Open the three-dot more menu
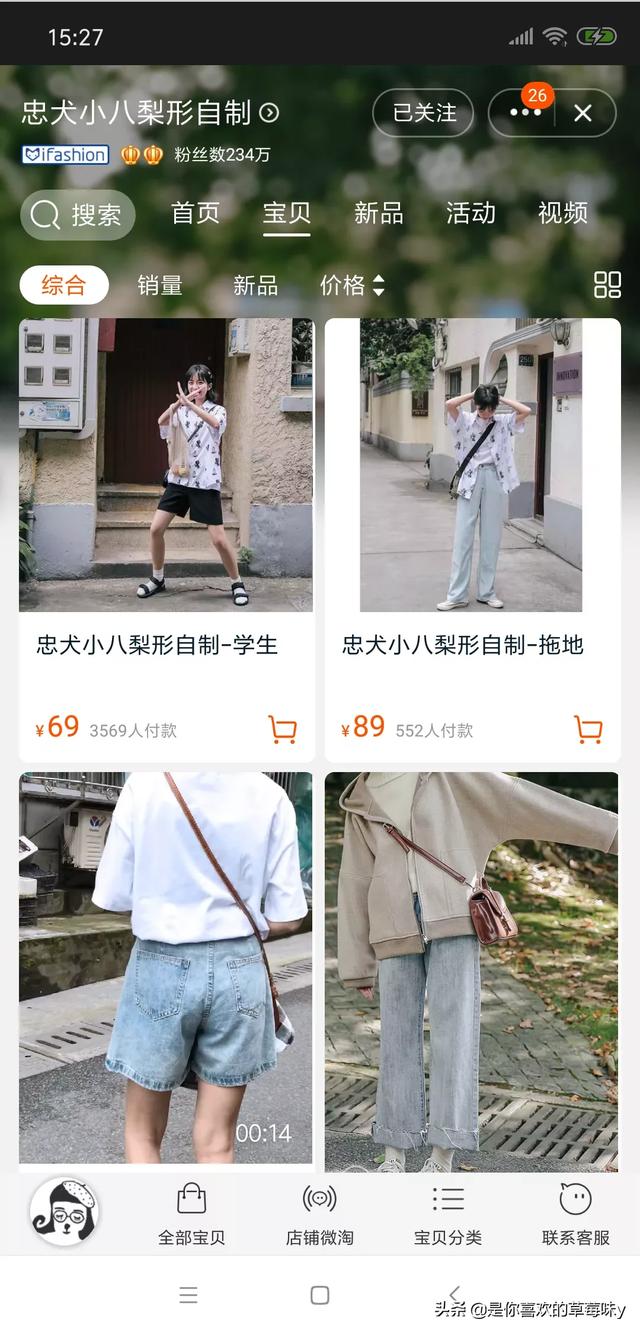Image resolution: width=640 pixels, height=1332 pixels. point(524,113)
